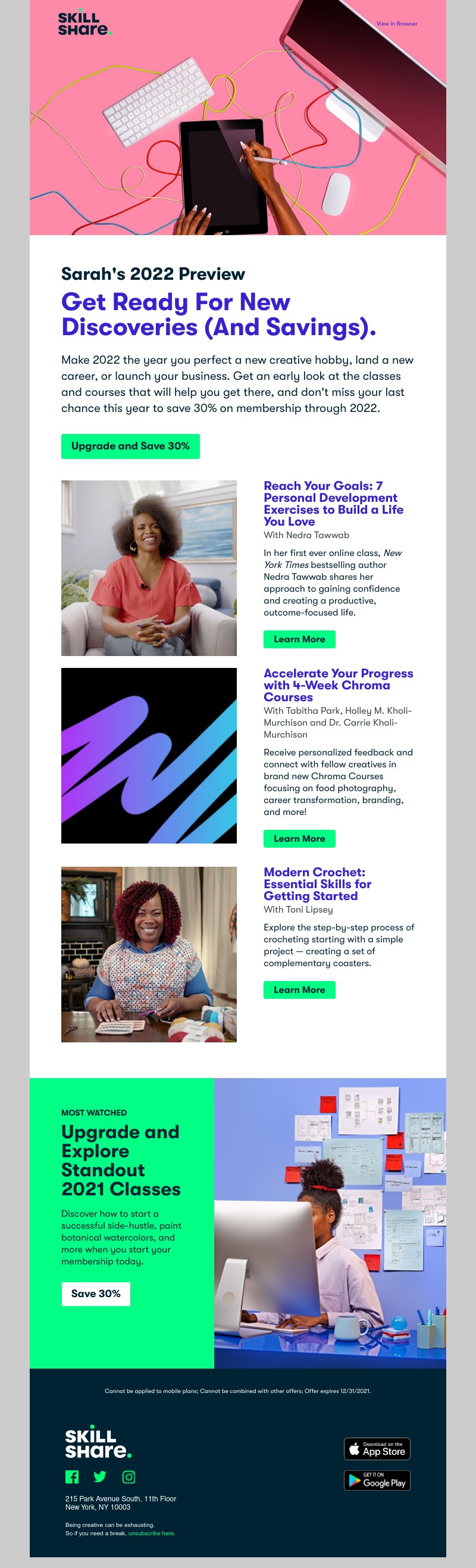
Task: Open Modern Crochet Essential Skills title
Action: (x=317, y=884)
